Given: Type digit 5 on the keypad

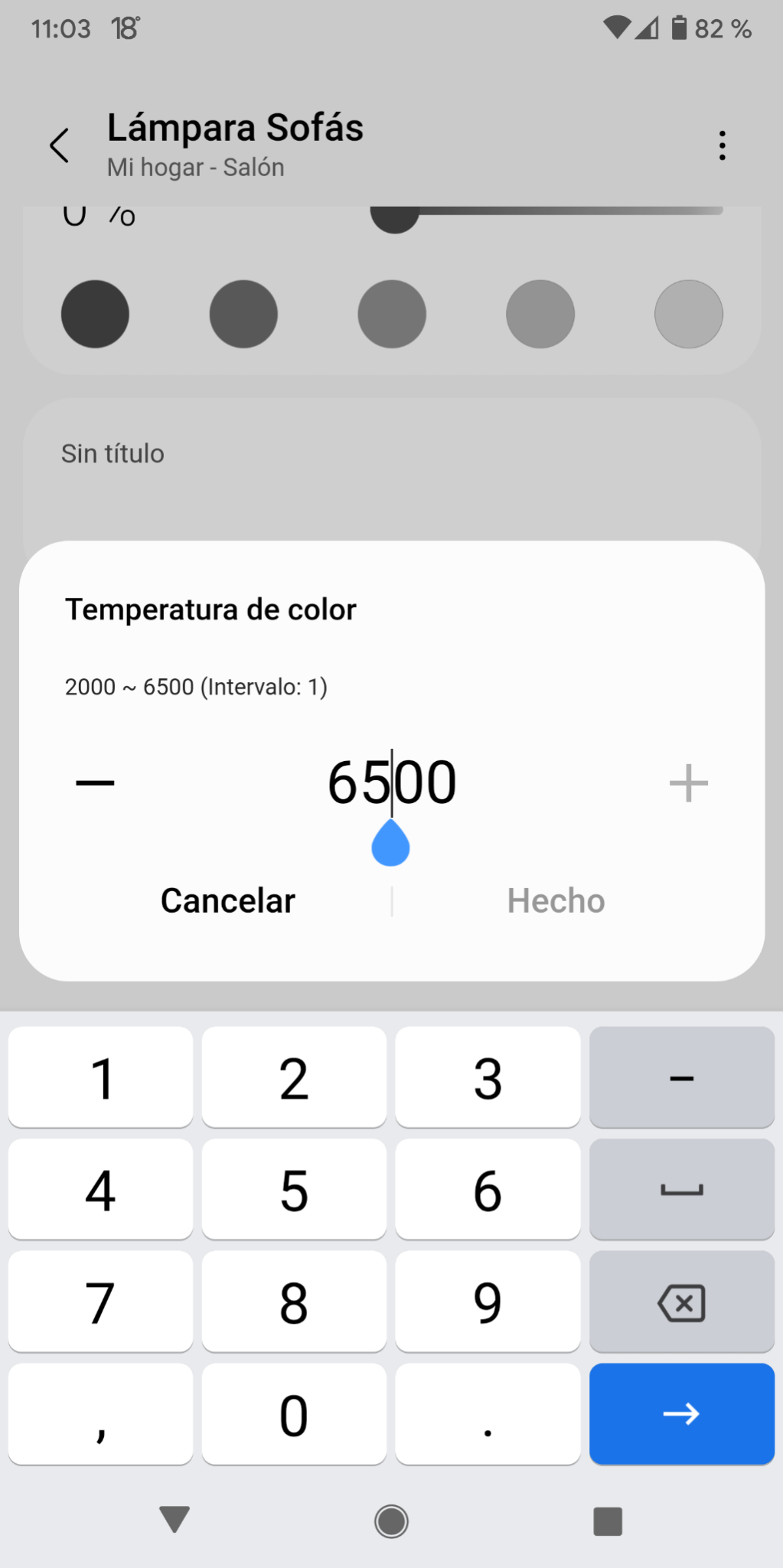Looking at the screenshot, I should point(294,1190).
